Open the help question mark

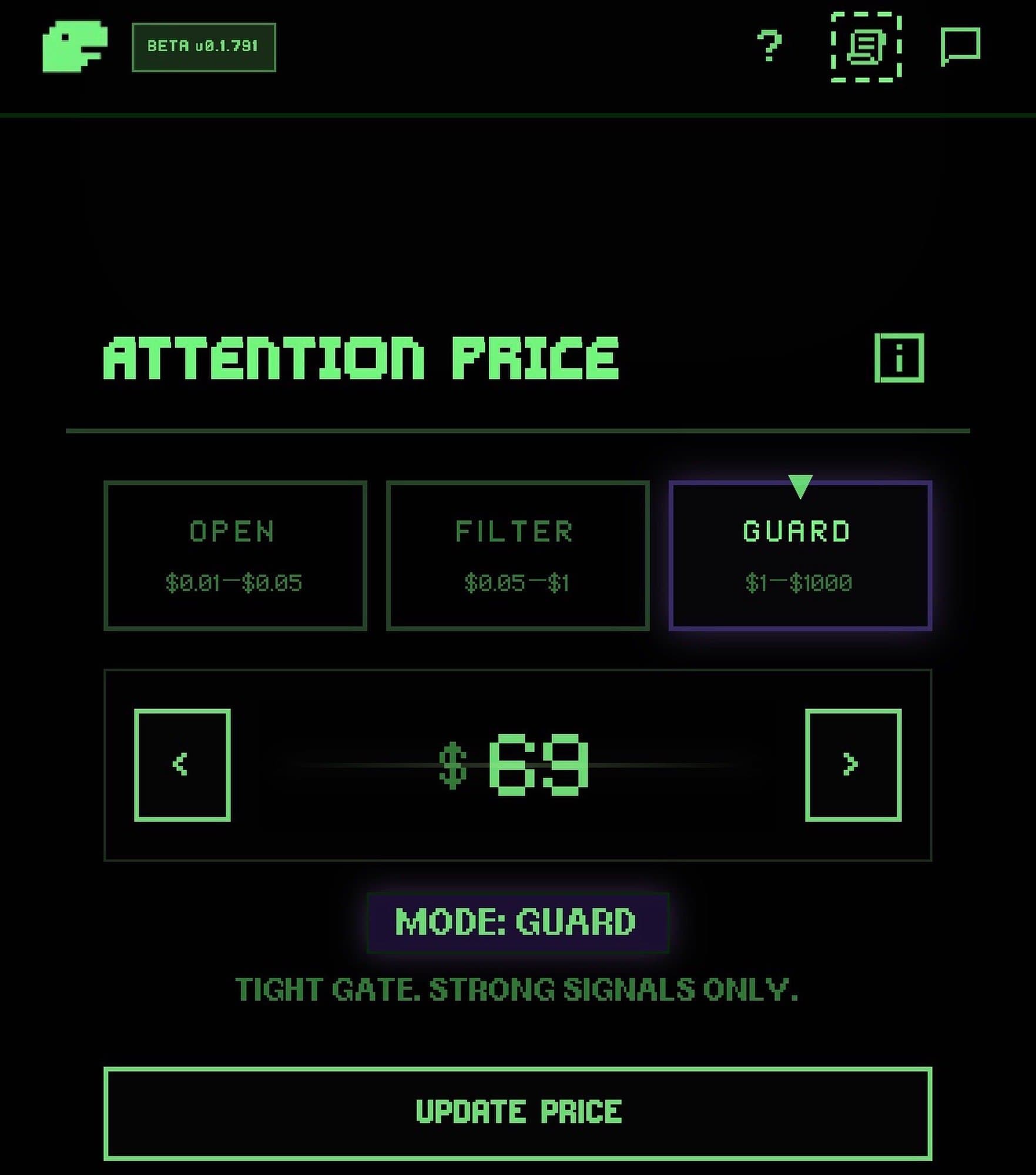coord(769,46)
